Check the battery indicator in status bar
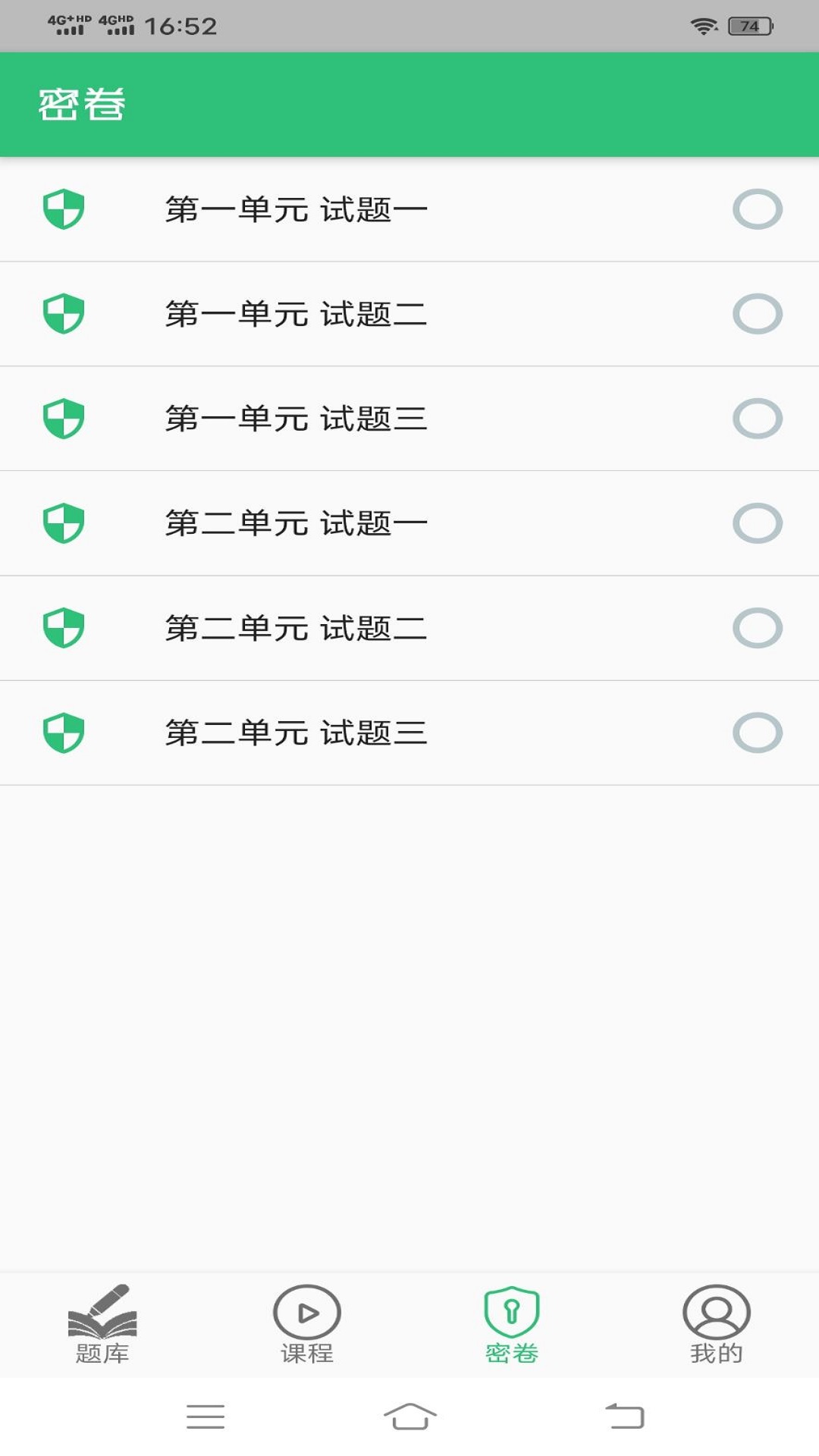 749,25
